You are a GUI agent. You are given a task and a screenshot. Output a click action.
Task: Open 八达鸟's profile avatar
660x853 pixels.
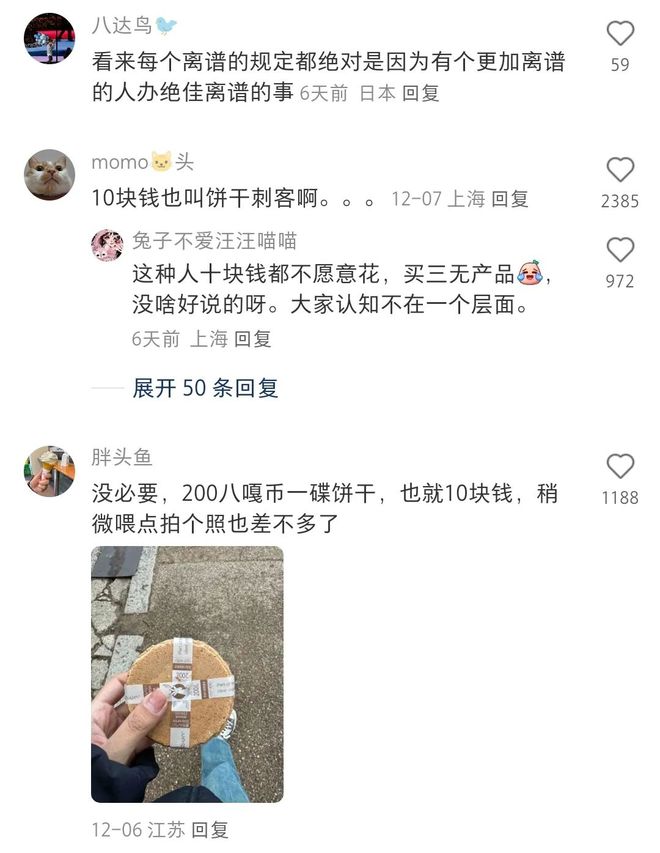(49, 38)
